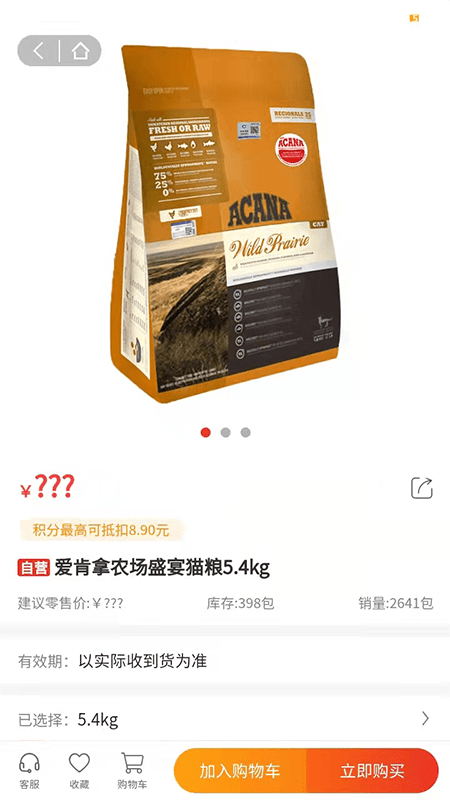Contact 客服 customer service
This screenshot has width=450, height=800.
[x=30, y=771]
